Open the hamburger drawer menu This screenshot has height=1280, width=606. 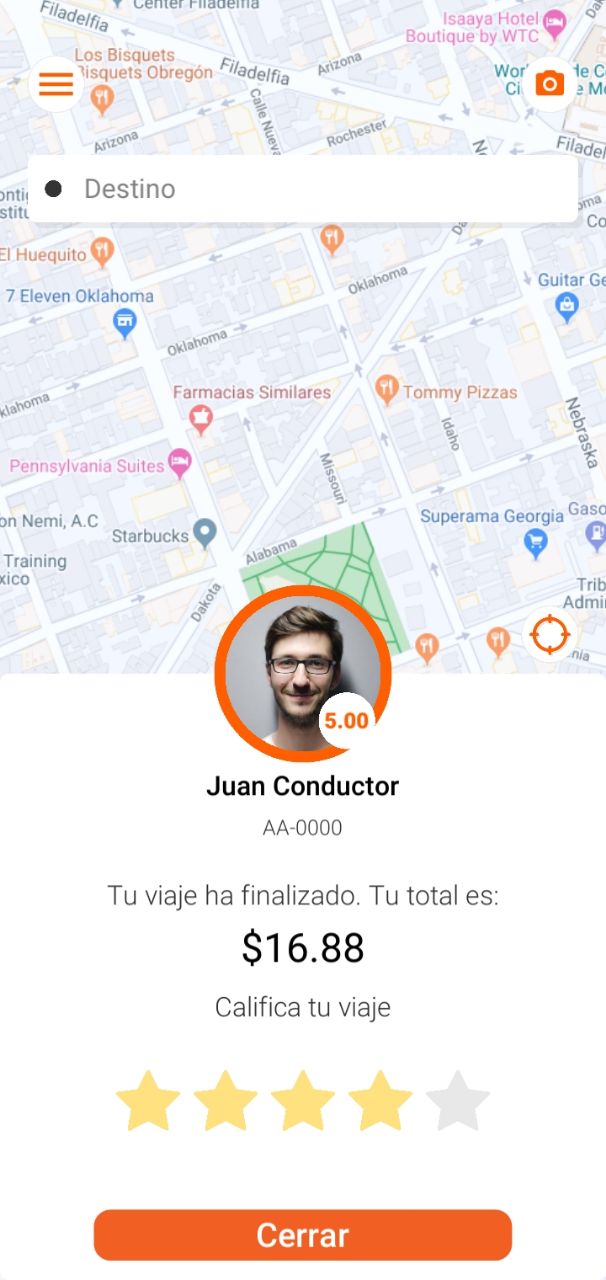[x=56, y=84]
